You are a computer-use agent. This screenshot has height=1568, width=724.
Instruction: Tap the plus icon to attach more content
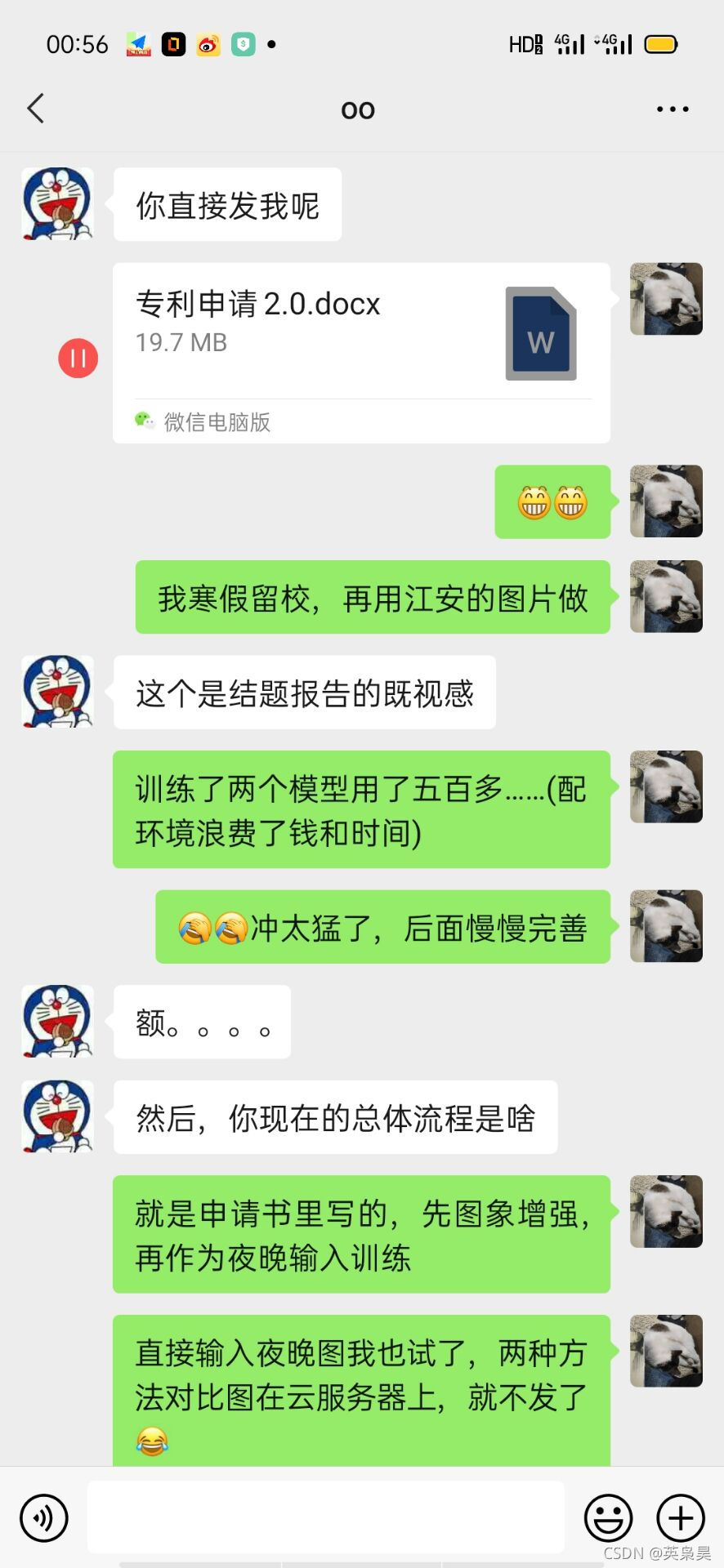pyautogui.click(x=679, y=1517)
